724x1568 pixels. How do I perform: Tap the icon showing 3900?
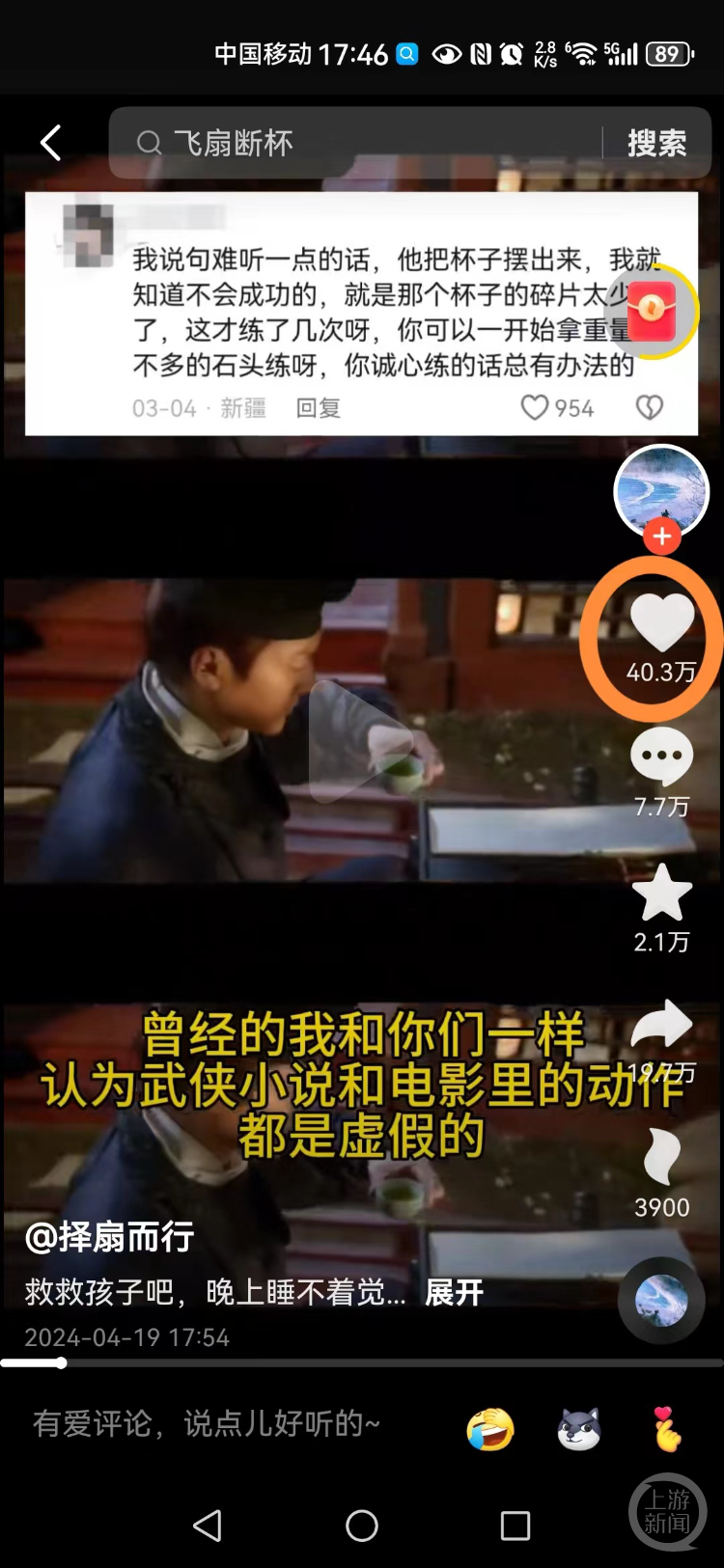tap(661, 1158)
